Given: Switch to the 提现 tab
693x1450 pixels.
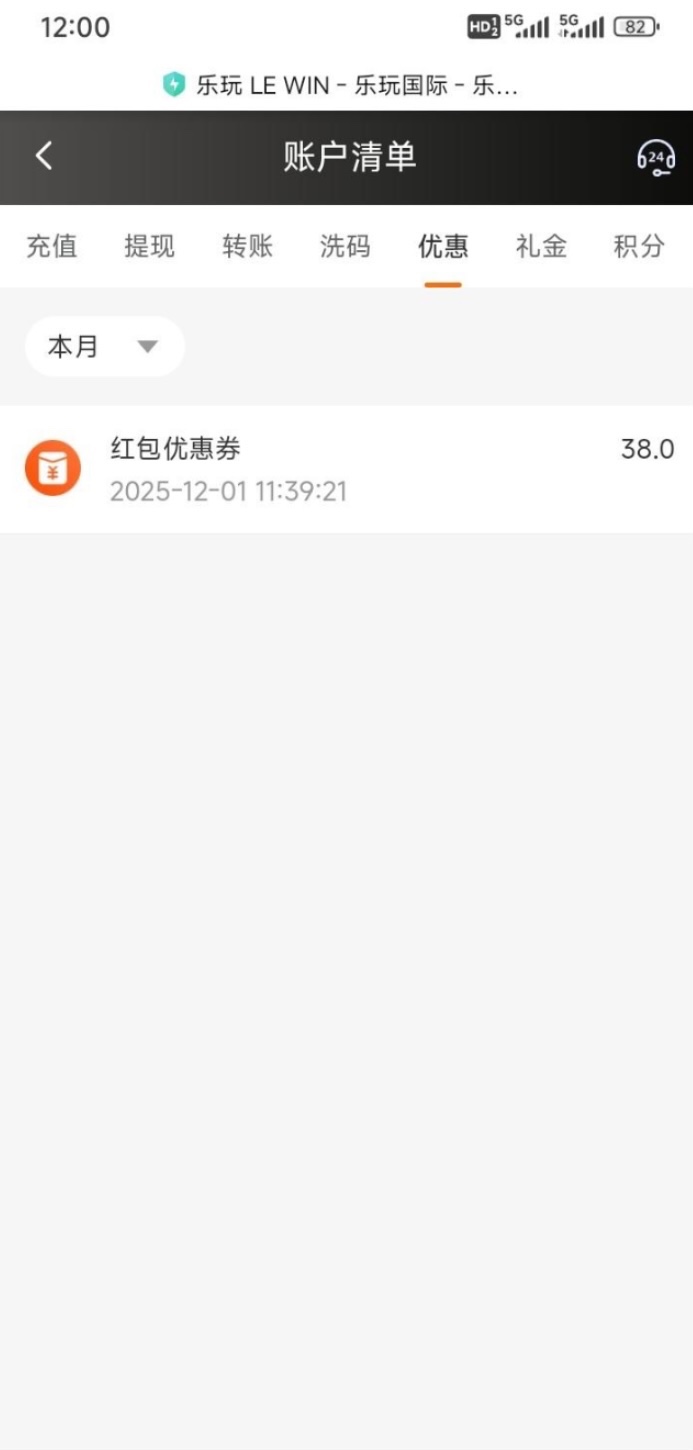Looking at the screenshot, I should [149, 246].
